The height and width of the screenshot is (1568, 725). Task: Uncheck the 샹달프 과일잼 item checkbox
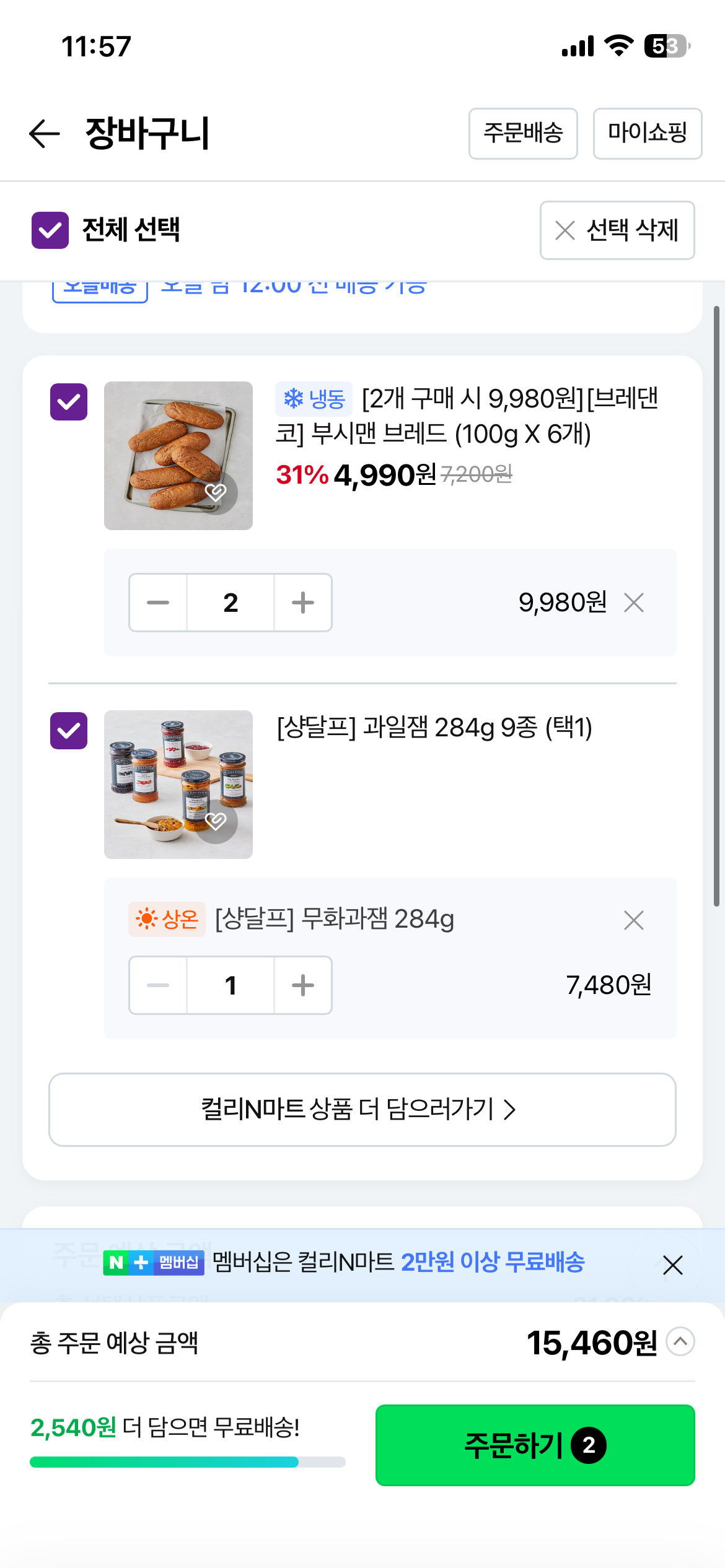click(x=69, y=731)
